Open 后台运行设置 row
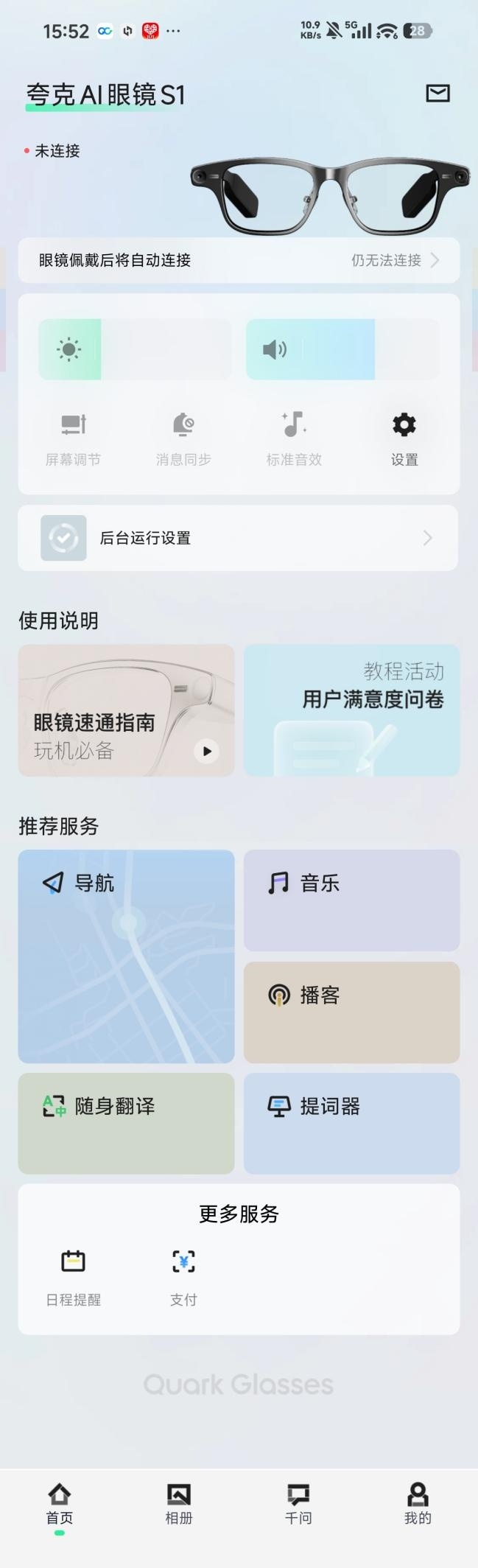This screenshot has height=1568, width=478. pos(238,538)
